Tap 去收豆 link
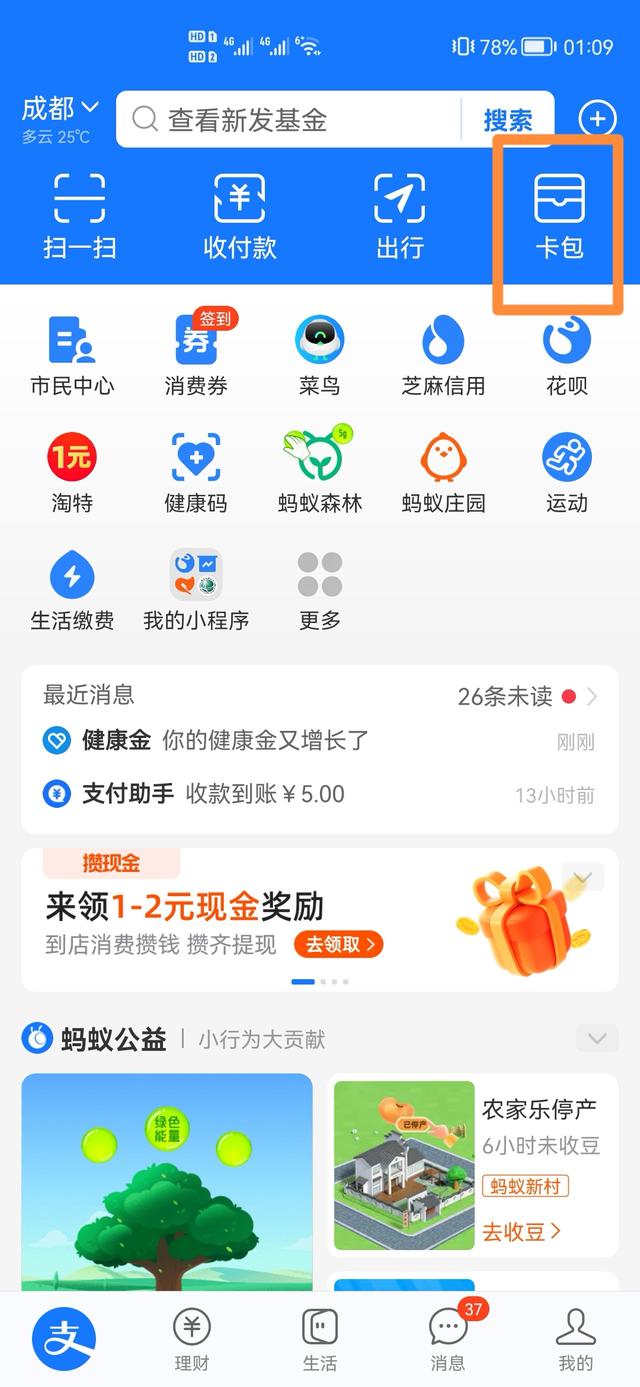 pyautogui.click(x=521, y=1232)
